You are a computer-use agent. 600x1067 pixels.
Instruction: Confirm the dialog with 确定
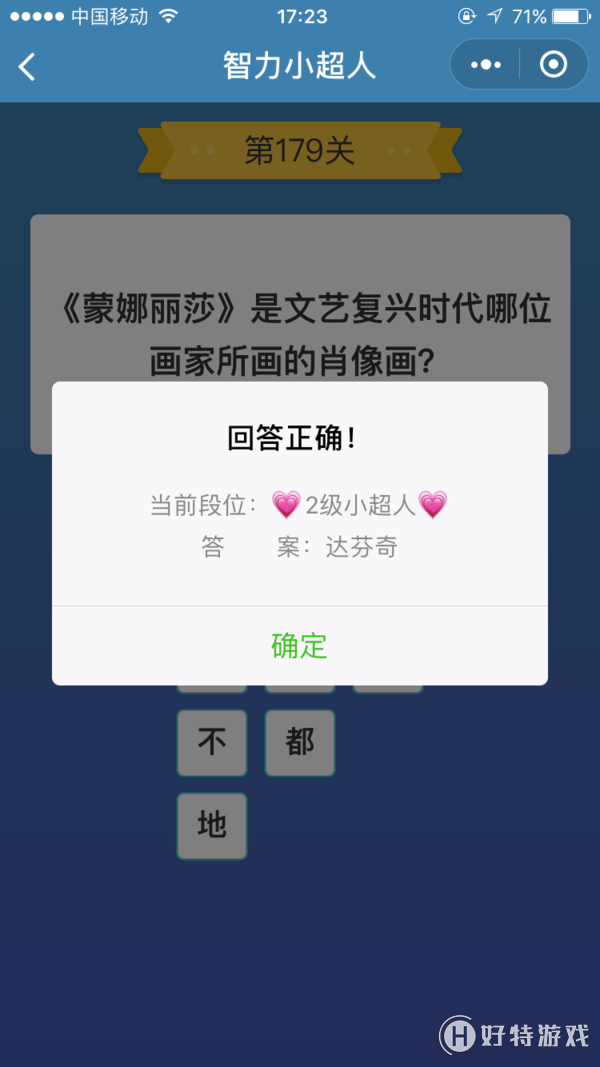[299, 646]
